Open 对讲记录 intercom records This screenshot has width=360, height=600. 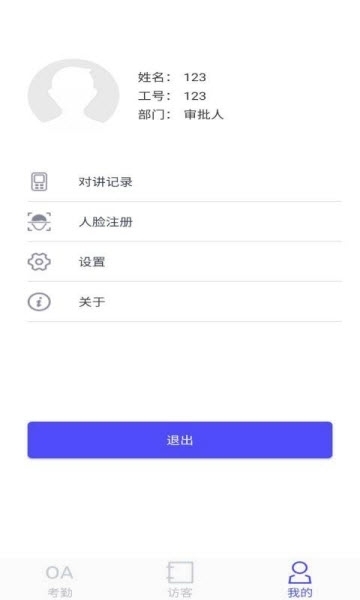pos(184,182)
